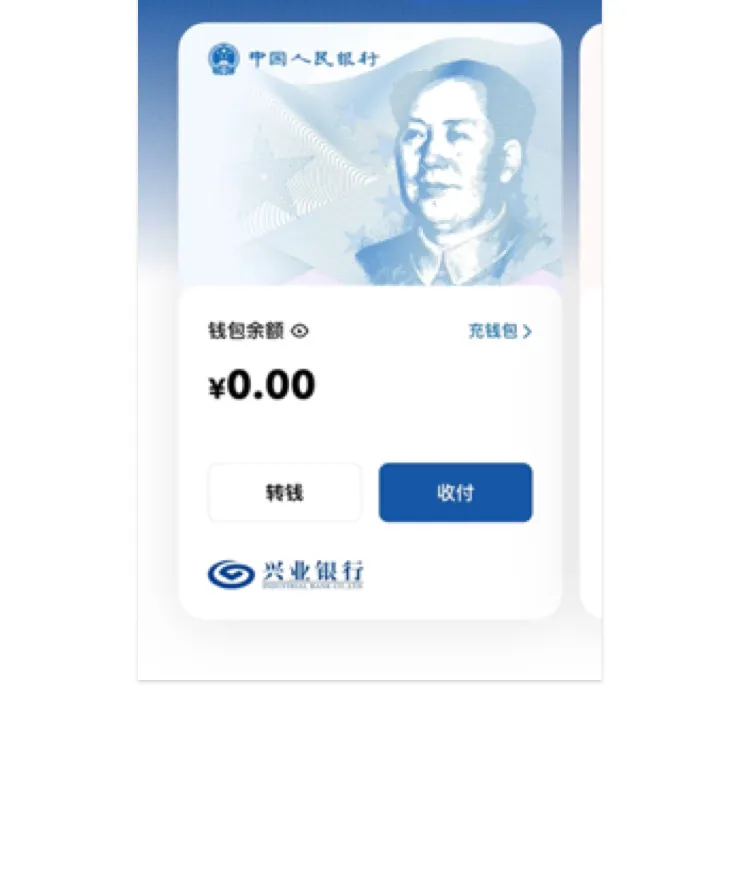Open 收付 receive and pay
The height and width of the screenshot is (894, 750).
coord(455,492)
